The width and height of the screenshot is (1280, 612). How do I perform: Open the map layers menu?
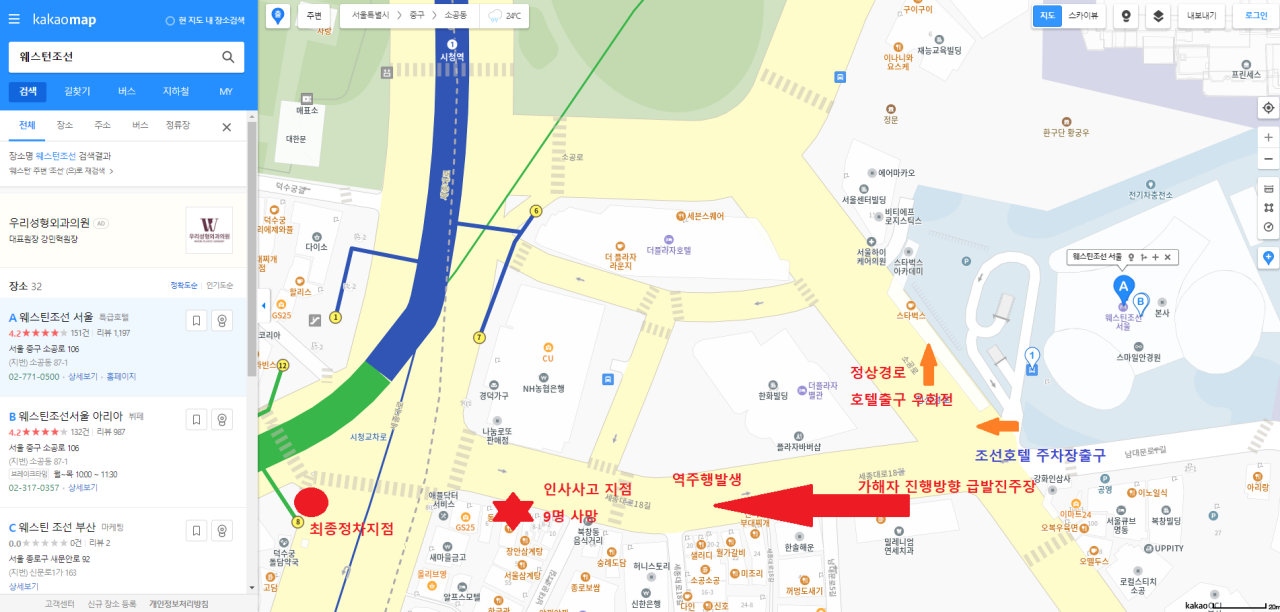(1158, 16)
